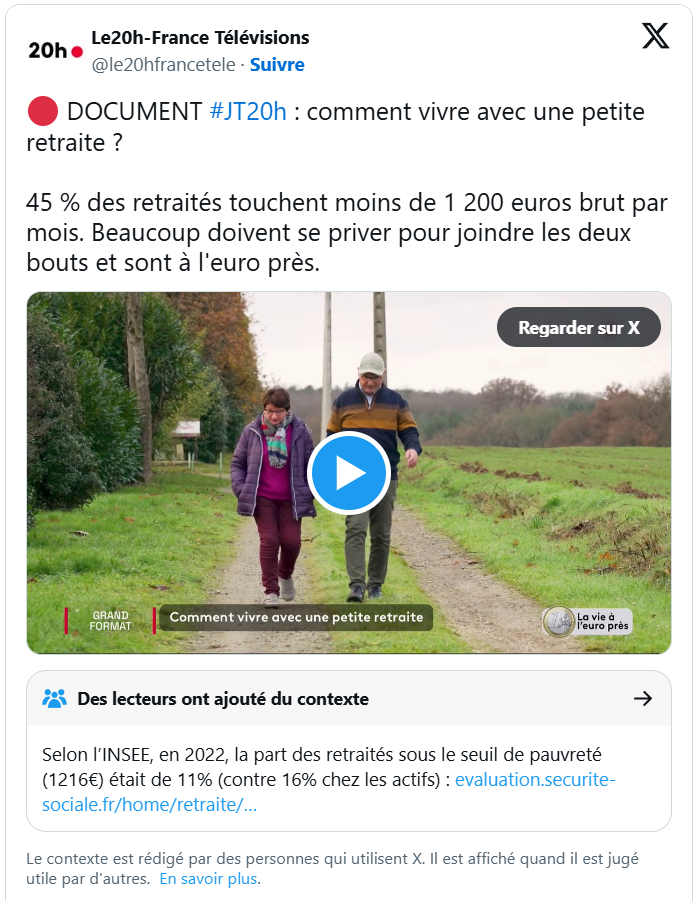
Task: Open the En savoir plus link
Action: (208, 879)
